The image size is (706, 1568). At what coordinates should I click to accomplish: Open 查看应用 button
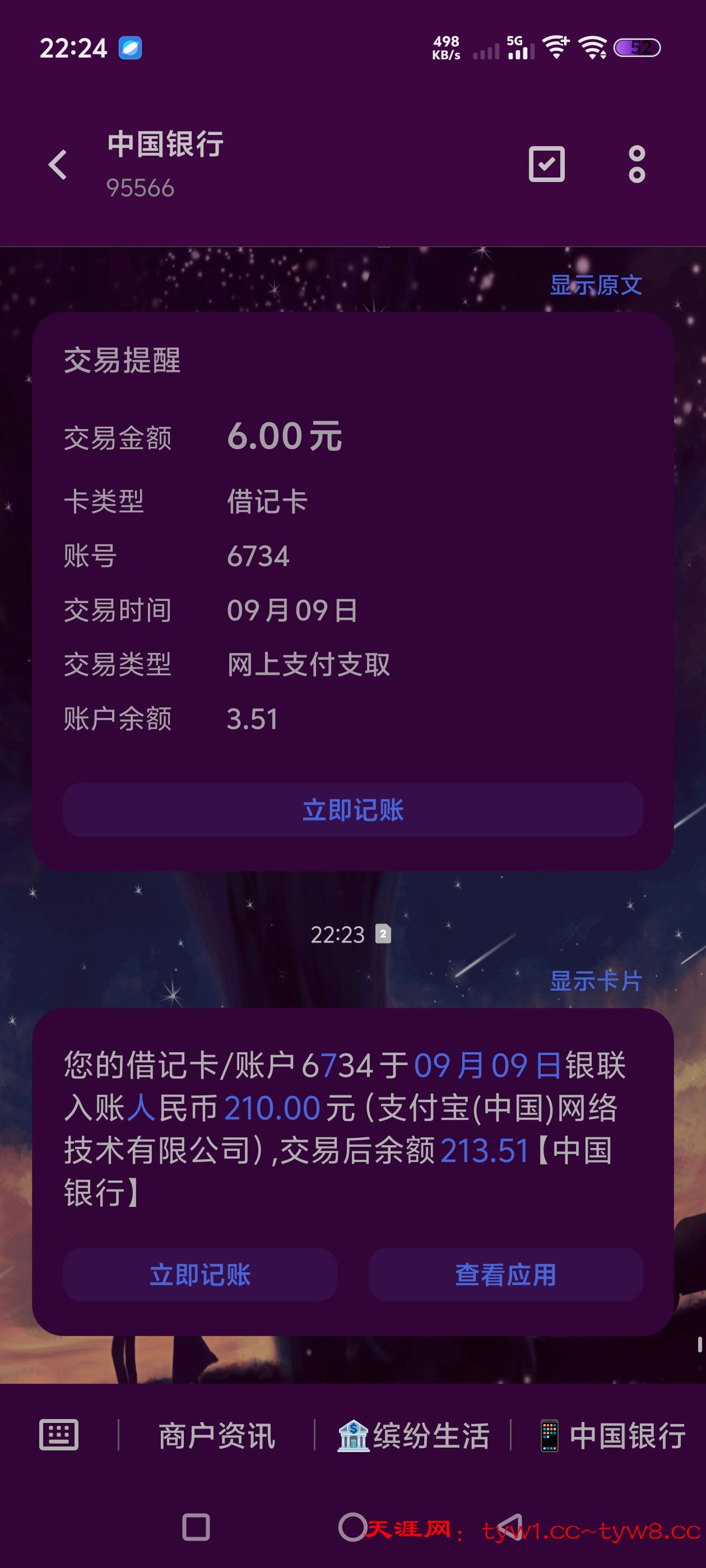click(x=505, y=1274)
